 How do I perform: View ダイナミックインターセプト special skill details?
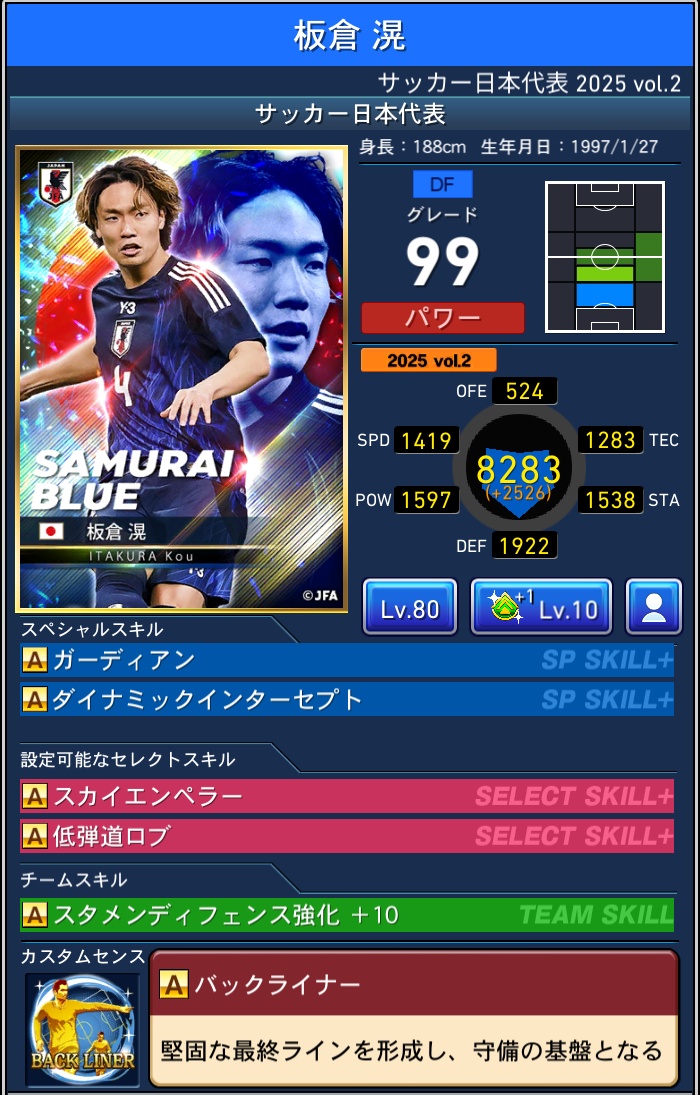coord(346,700)
